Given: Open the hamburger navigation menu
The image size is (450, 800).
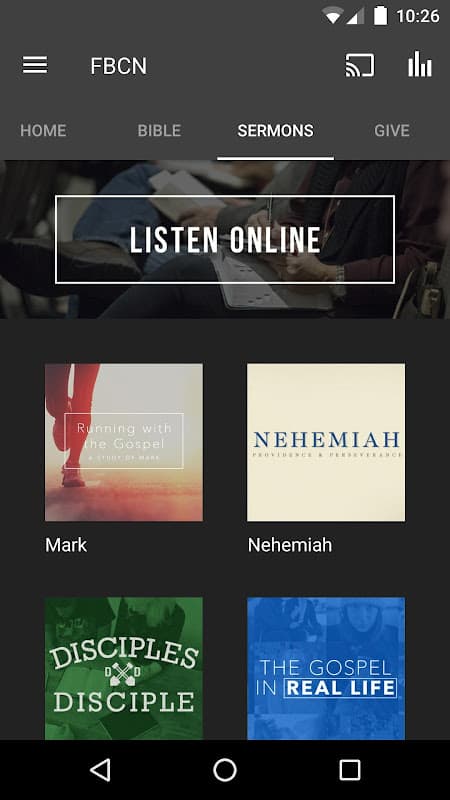Looking at the screenshot, I should 35,65.
